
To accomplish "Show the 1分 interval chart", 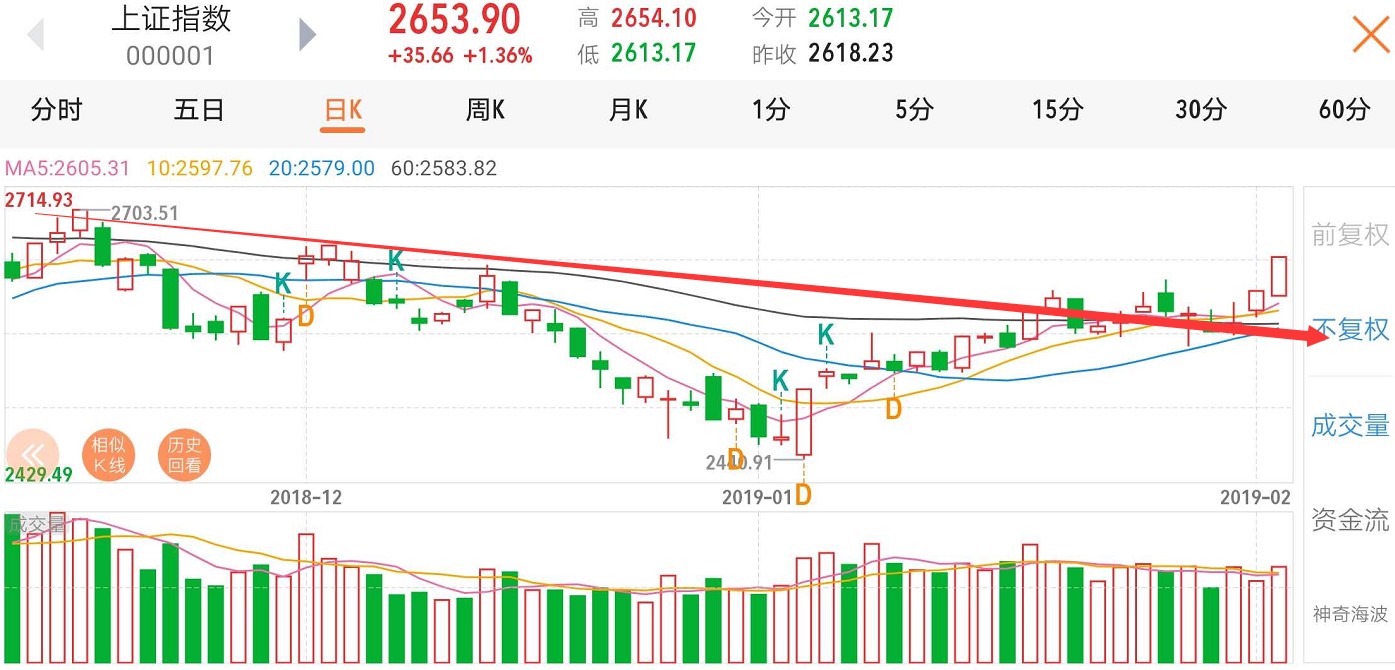I will (771, 110).
